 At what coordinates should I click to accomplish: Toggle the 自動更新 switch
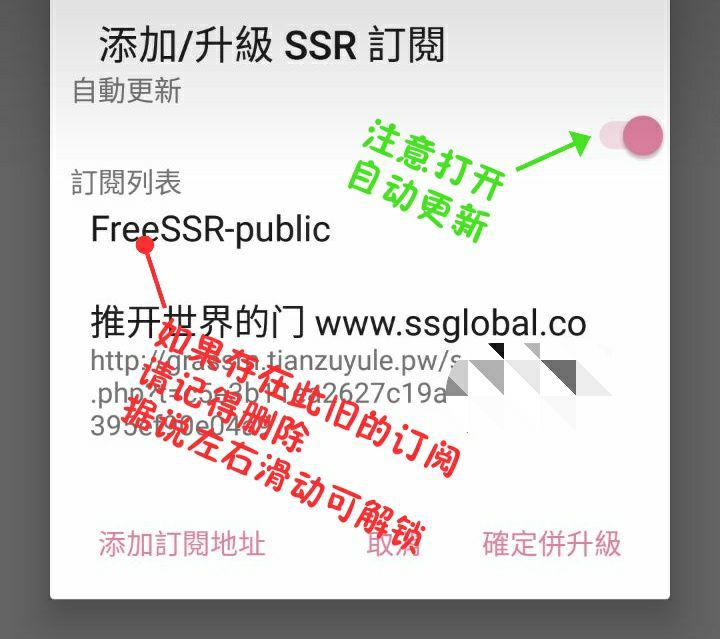point(633,136)
